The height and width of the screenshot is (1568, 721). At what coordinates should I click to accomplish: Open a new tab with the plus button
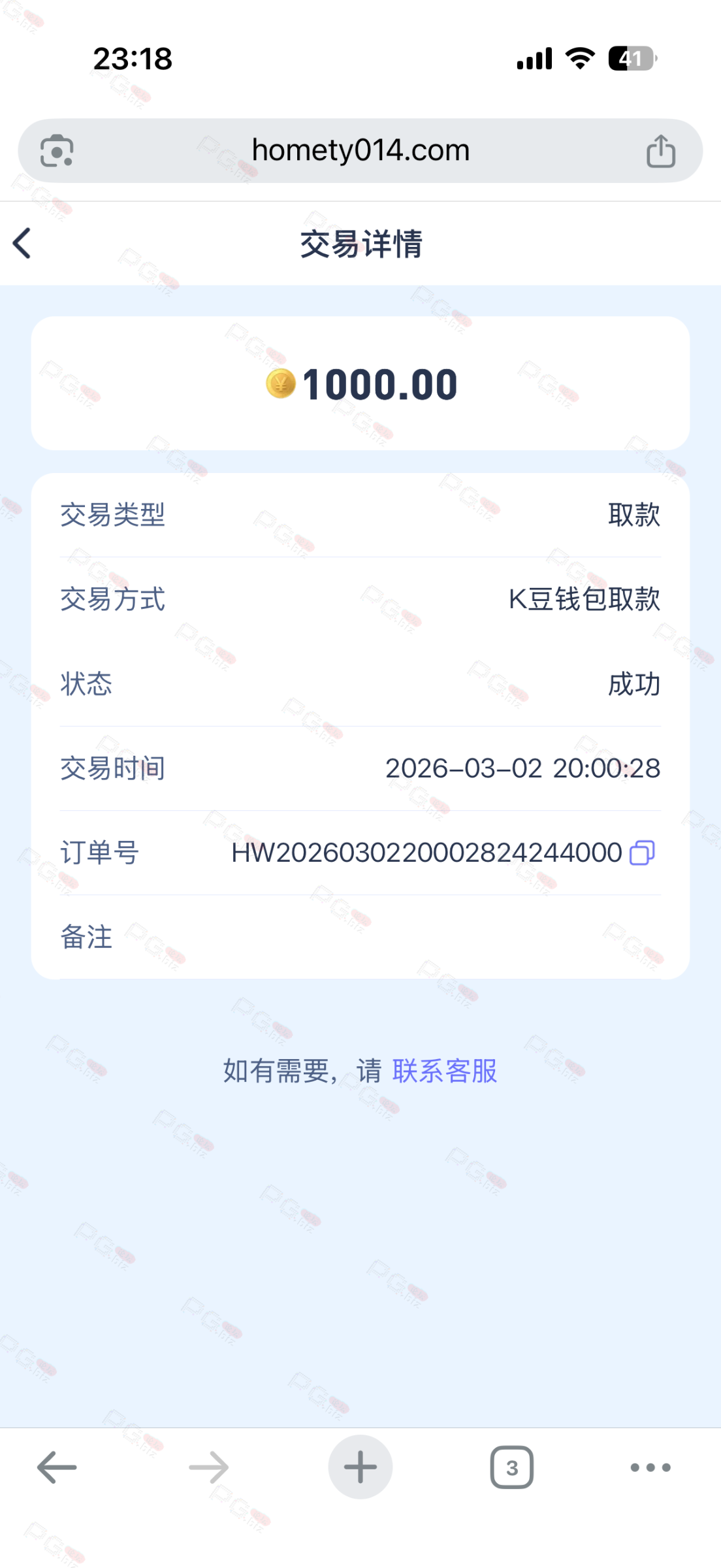coord(360,1467)
